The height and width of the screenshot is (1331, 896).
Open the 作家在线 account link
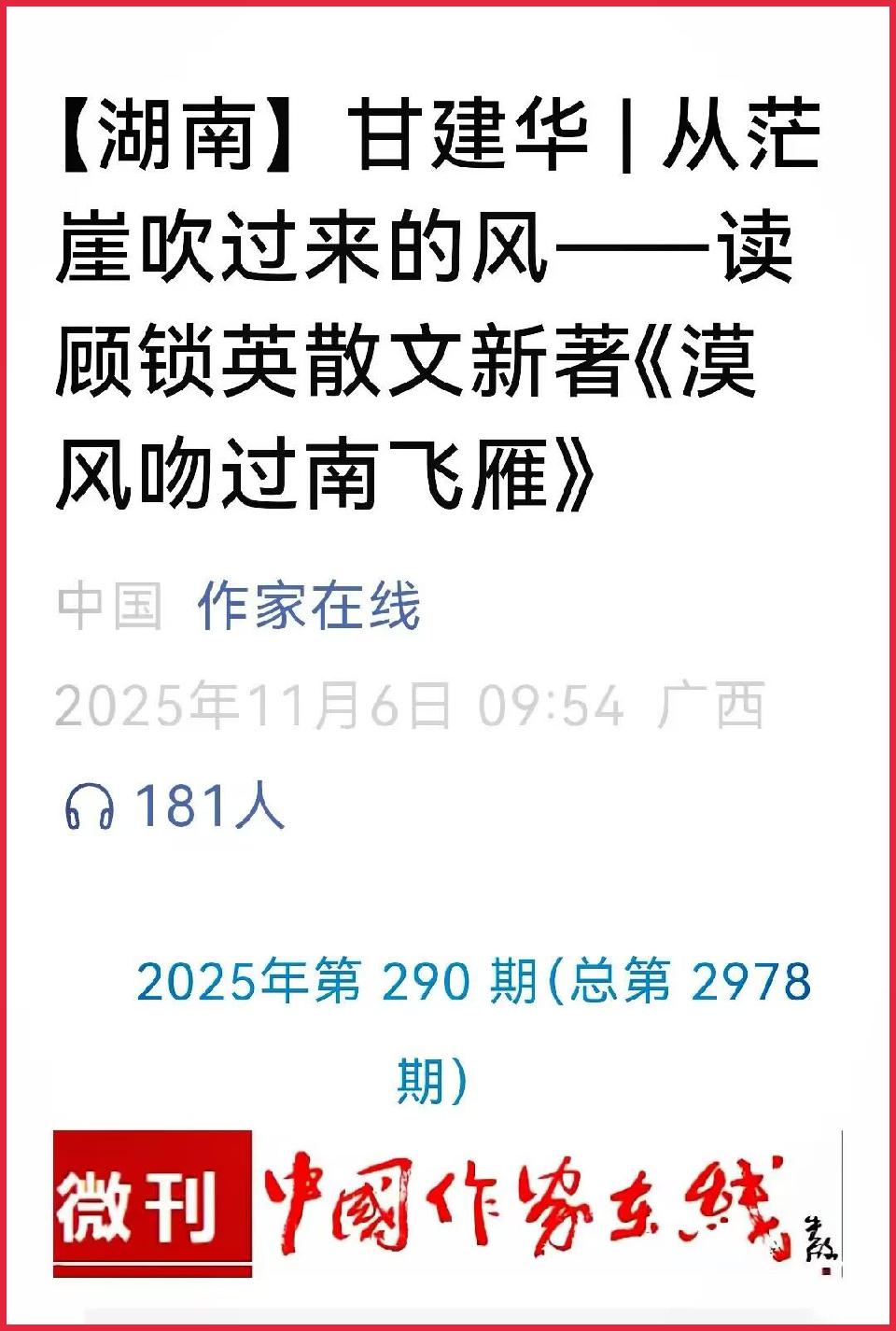pyautogui.click(x=309, y=605)
